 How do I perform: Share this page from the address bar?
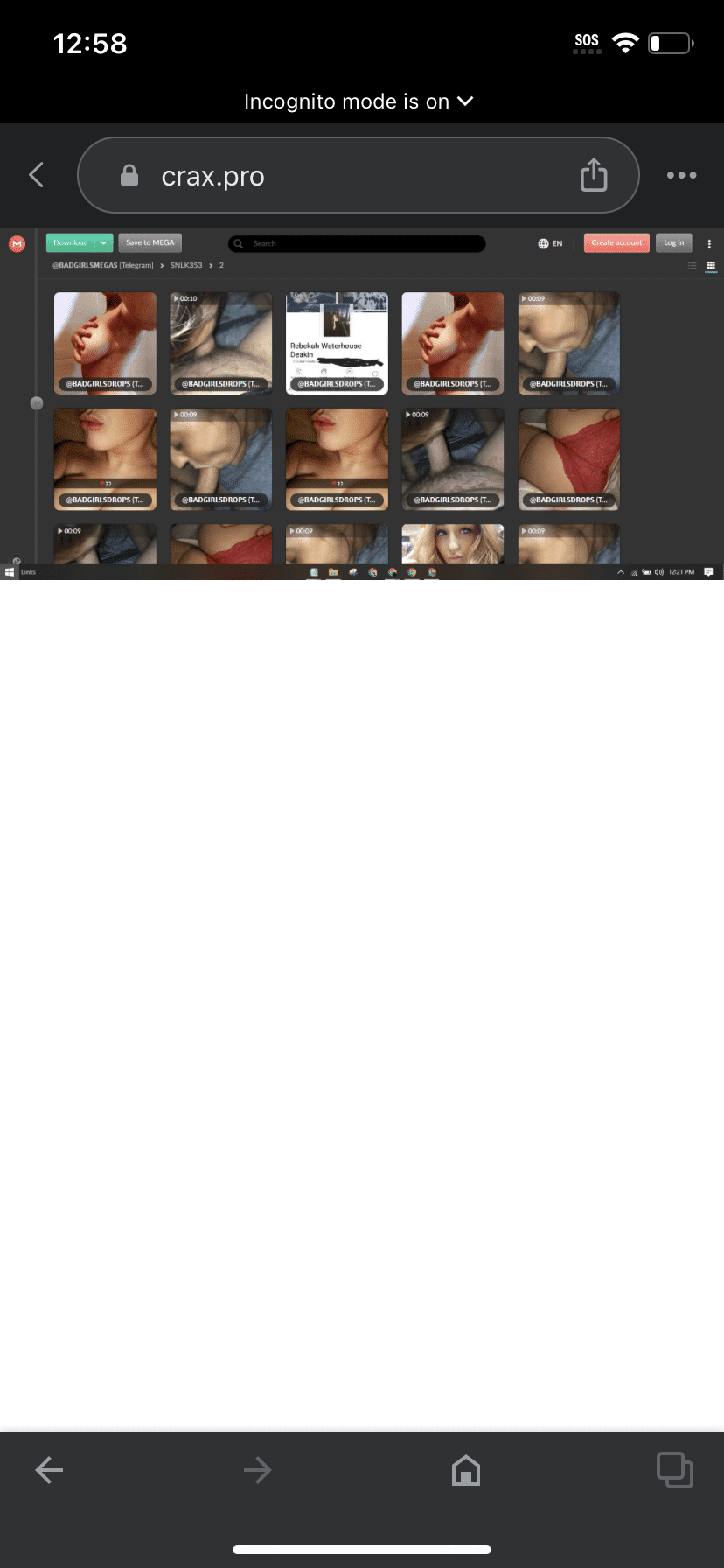coord(594,175)
